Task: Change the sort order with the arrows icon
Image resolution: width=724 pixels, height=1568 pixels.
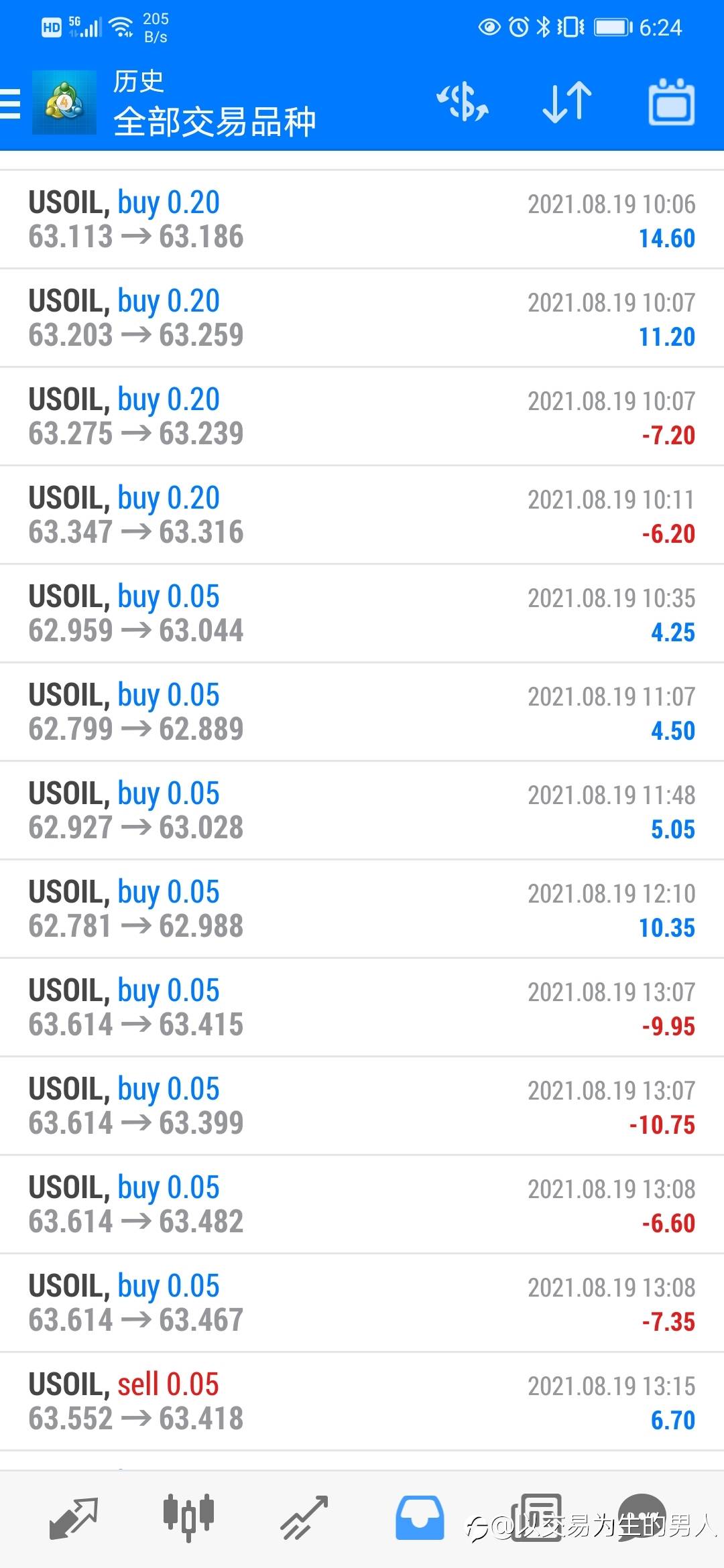Action: click(567, 103)
